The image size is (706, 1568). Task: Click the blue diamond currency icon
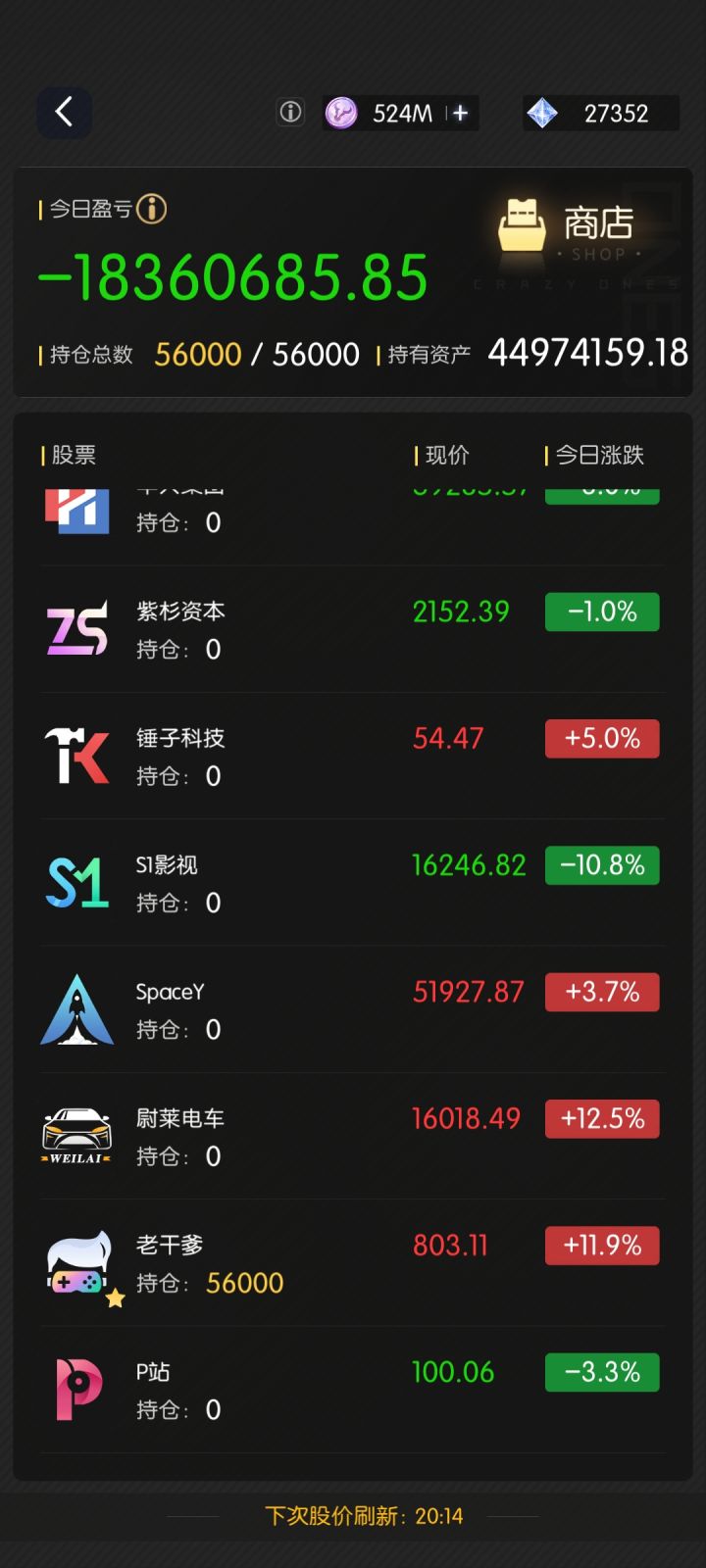543,113
